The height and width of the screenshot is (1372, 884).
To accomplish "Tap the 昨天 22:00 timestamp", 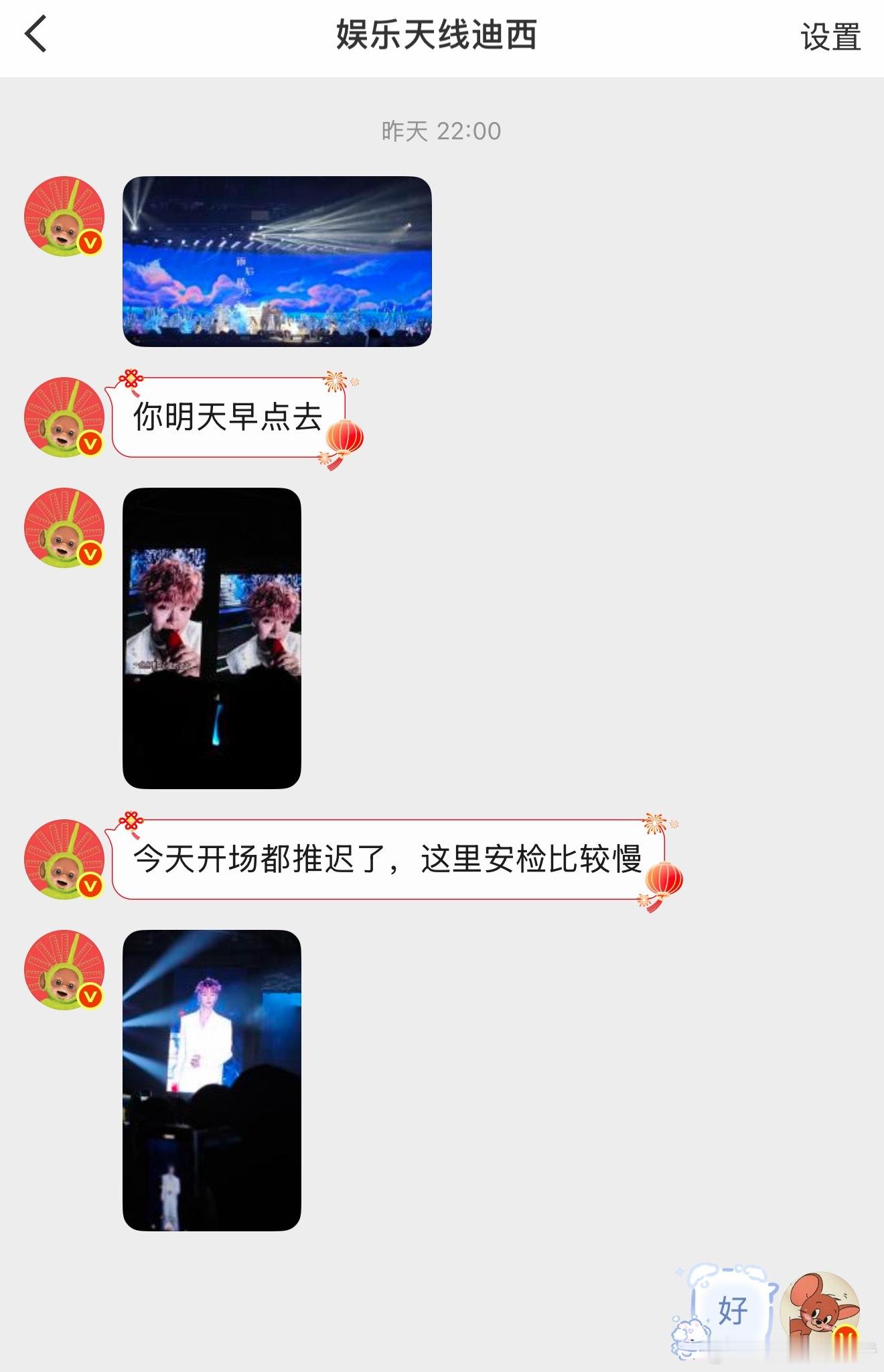I will click(x=442, y=131).
